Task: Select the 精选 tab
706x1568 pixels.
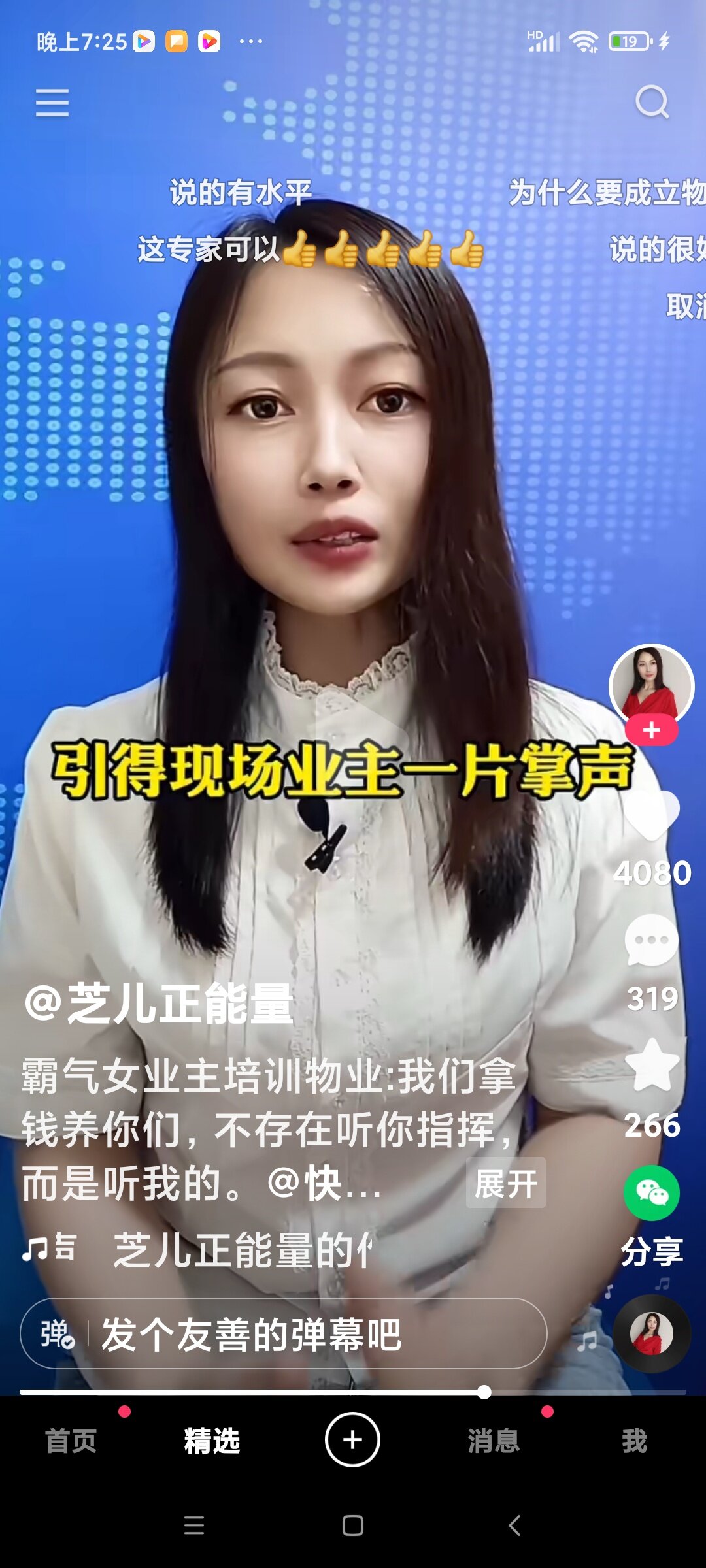Action: pyautogui.click(x=212, y=1441)
